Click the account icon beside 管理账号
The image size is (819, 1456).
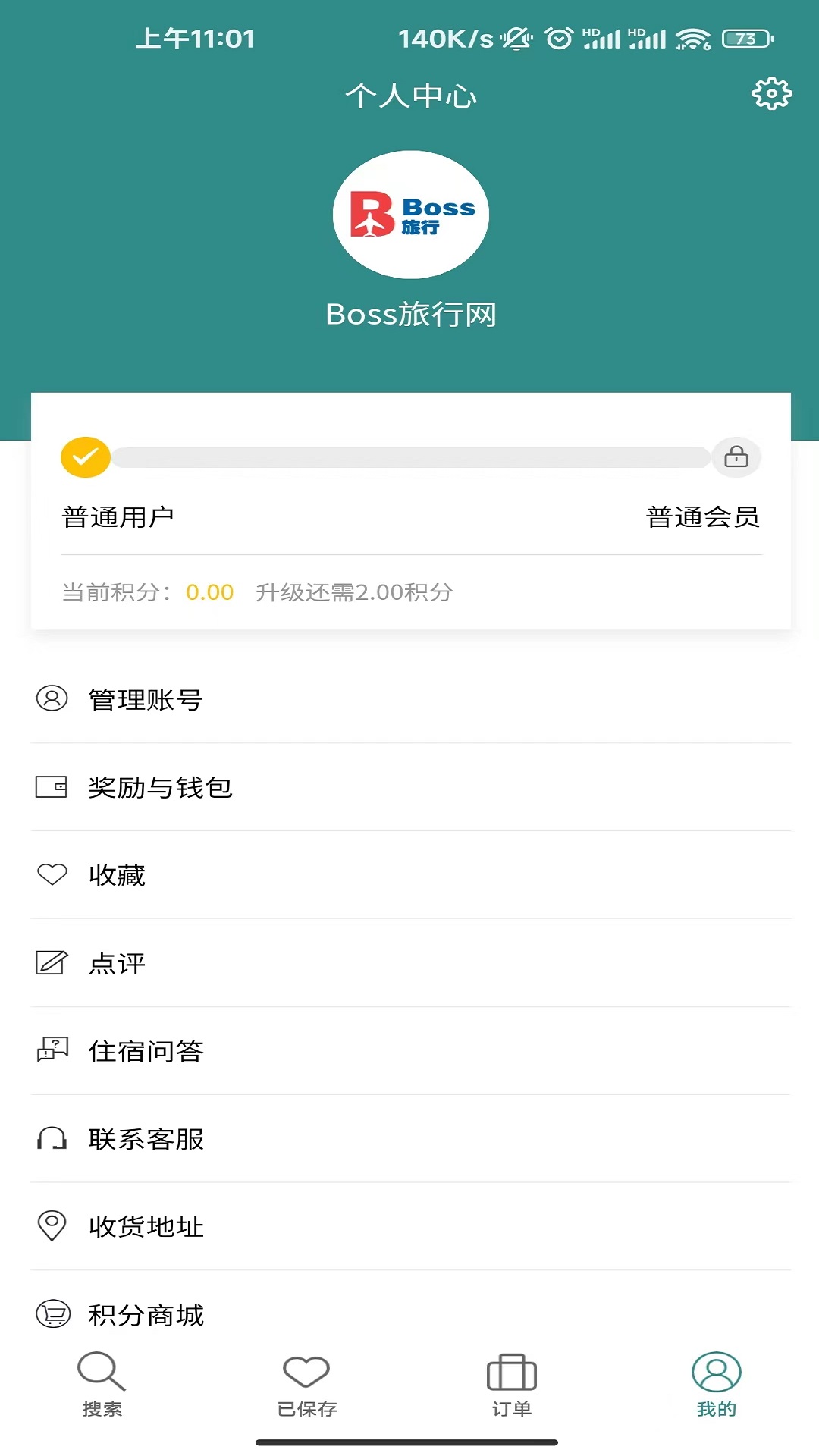52,700
